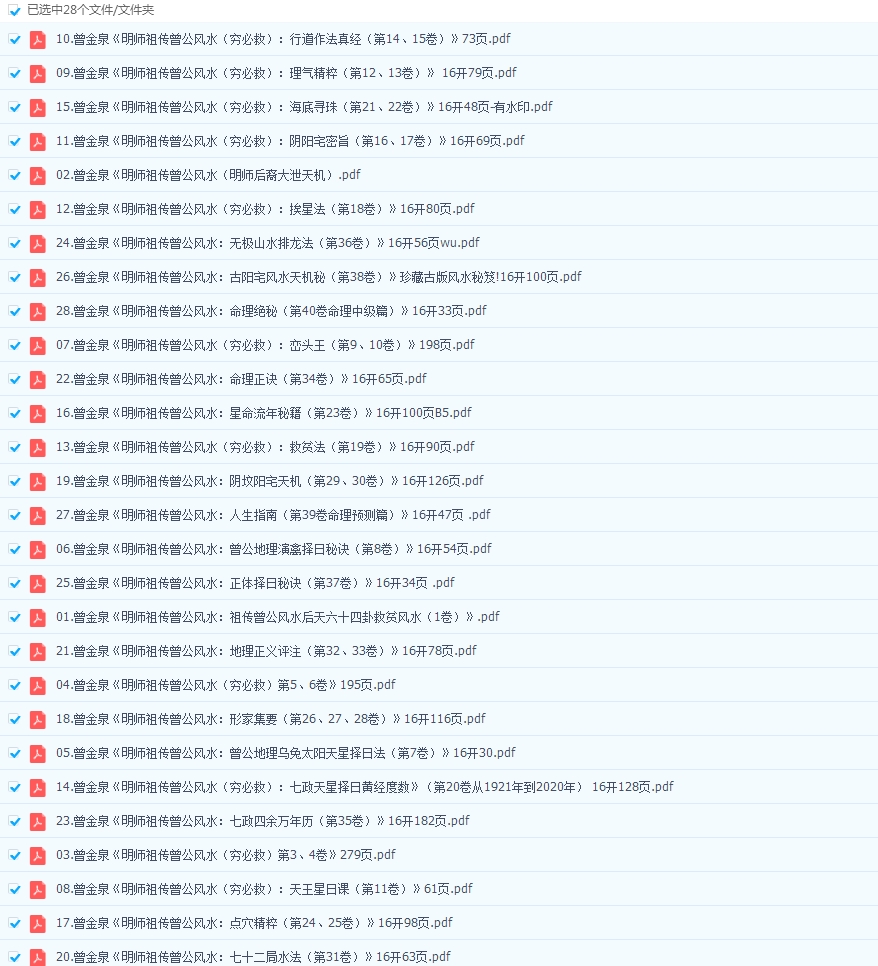Uncheck file 22 命理正诀 checkbox
The width and height of the screenshot is (878, 966).
click(x=14, y=379)
